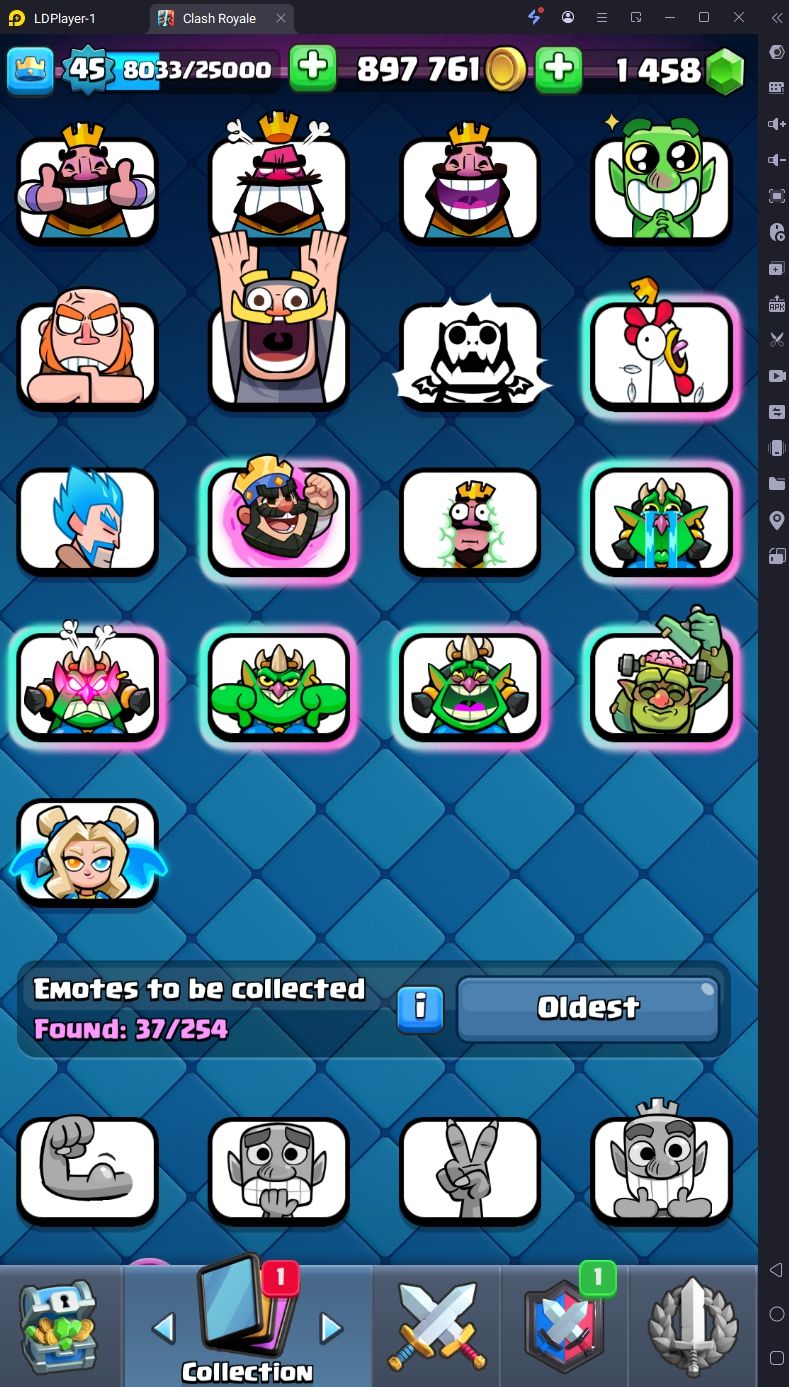Open the Shop chest tab

pyautogui.click(x=60, y=1326)
